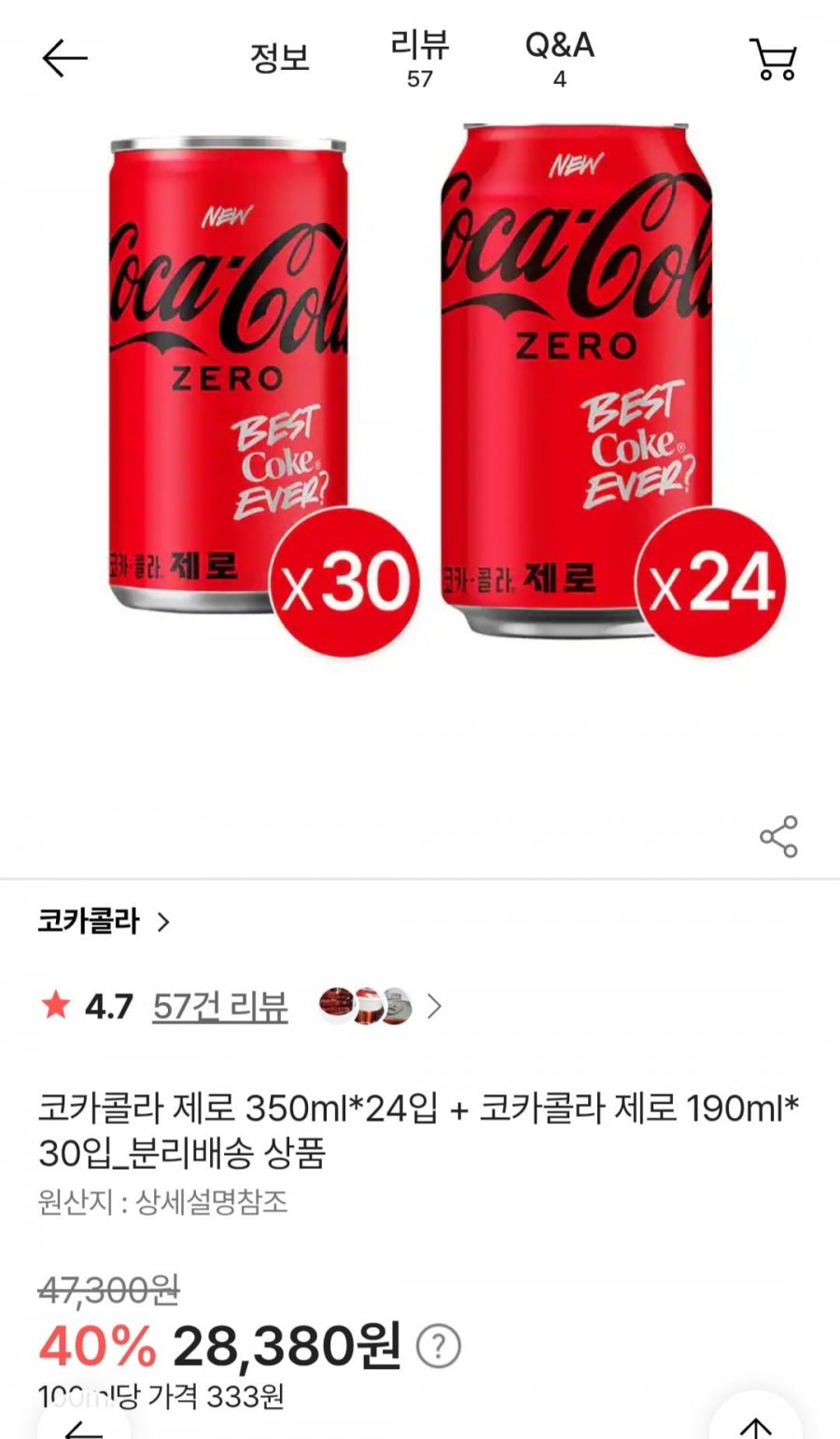Open the shopping cart
840x1439 pixels.
774,59
